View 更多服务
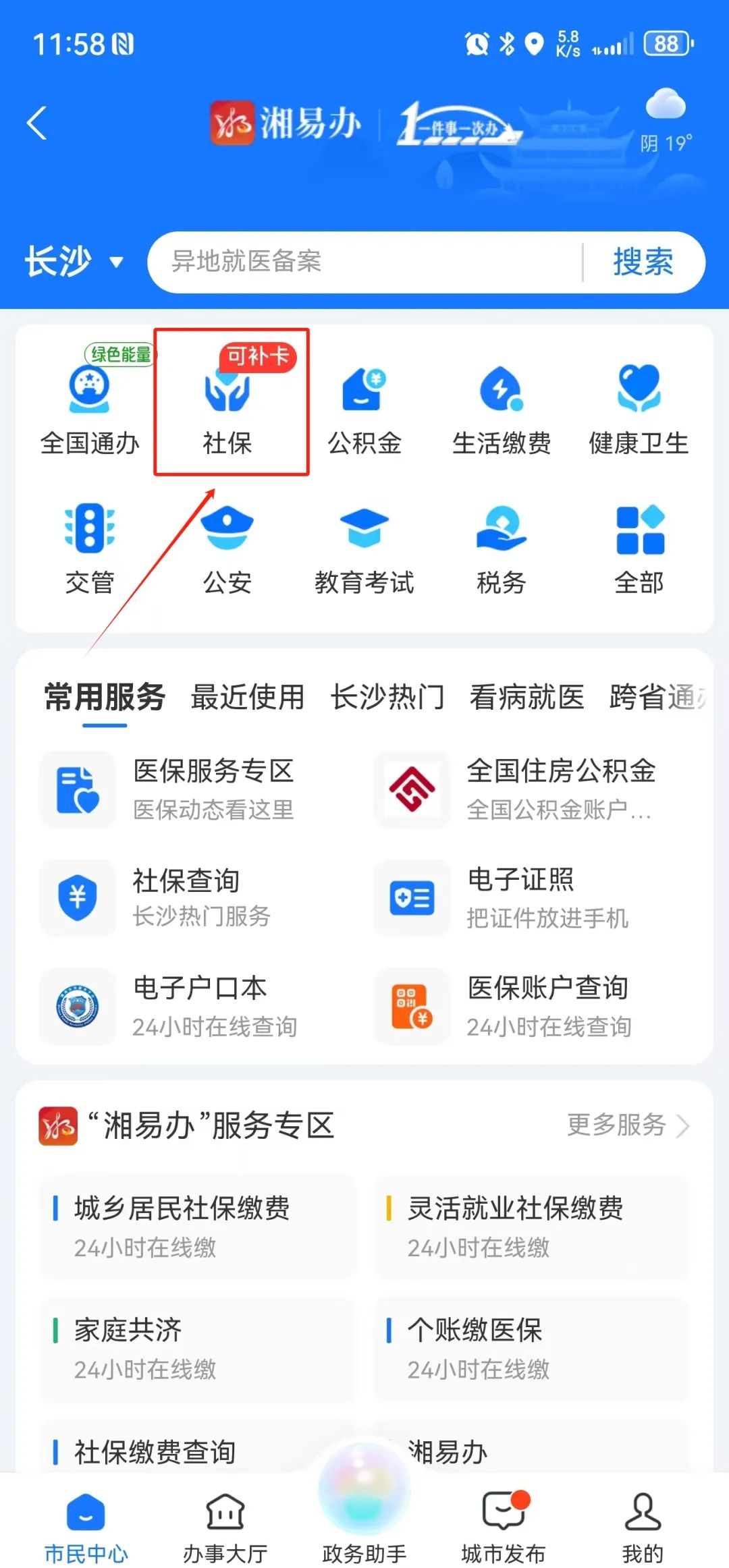Viewport: 729px width, 1568px height. pyautogui.click(x=627, y=1125)
